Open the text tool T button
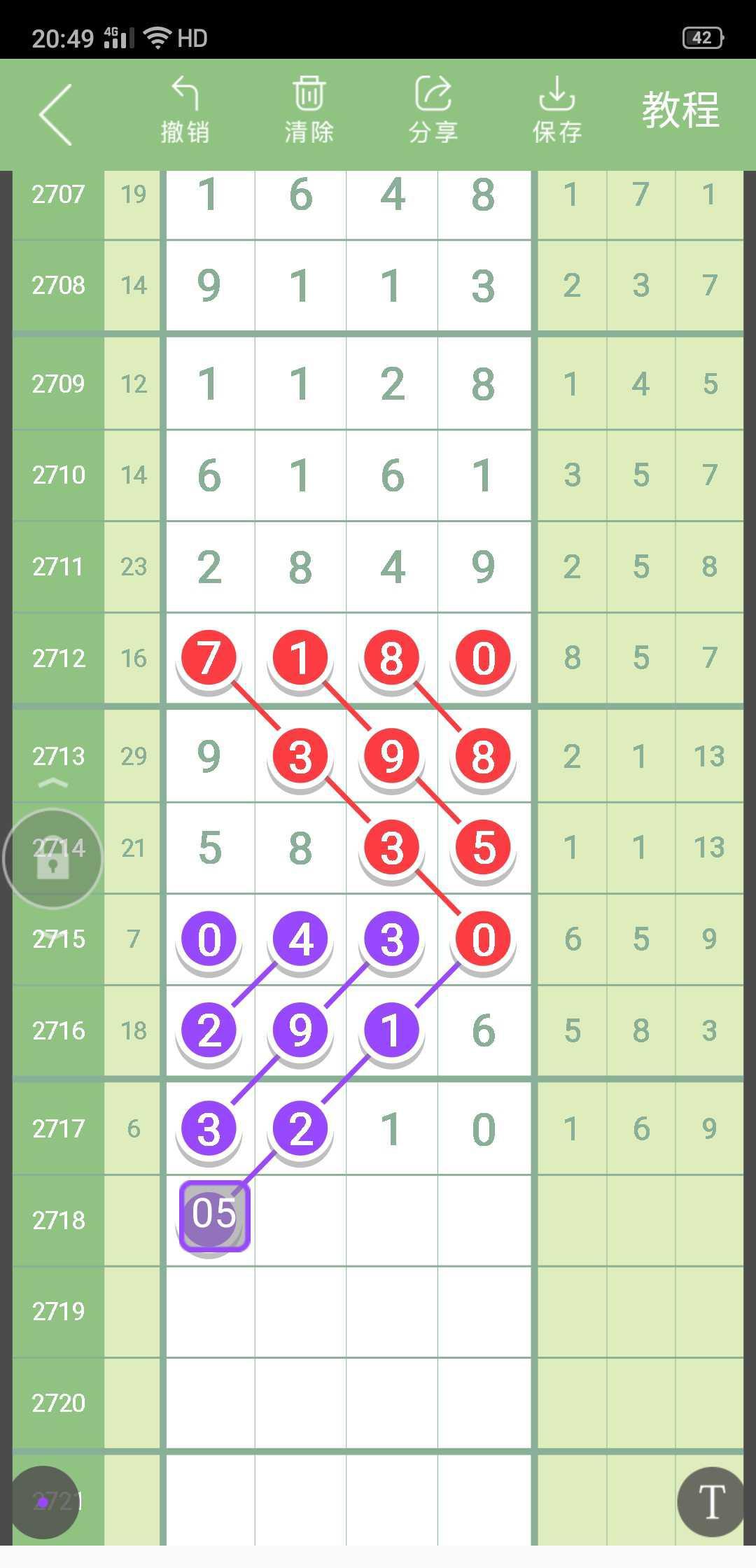The height and width of the screenshot is (1568, 756). 711,1502
